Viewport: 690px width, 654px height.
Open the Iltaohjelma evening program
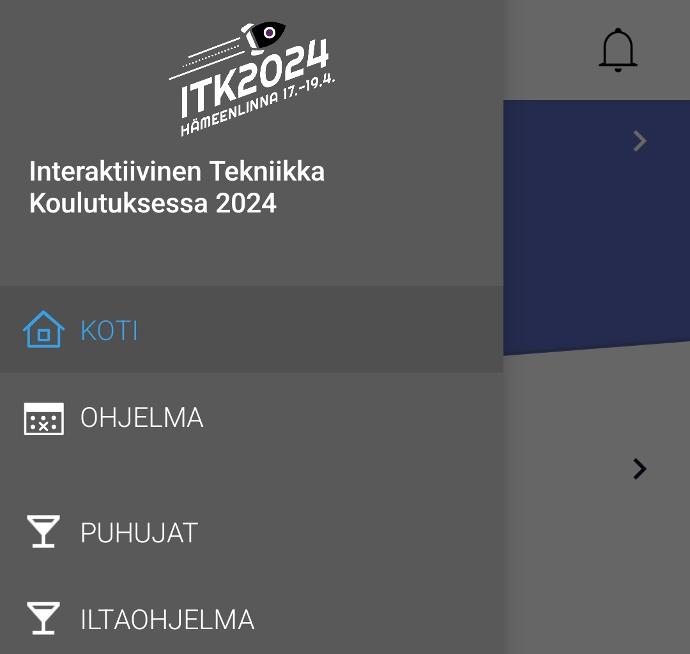pyautogui.click(x=166, y=619)
